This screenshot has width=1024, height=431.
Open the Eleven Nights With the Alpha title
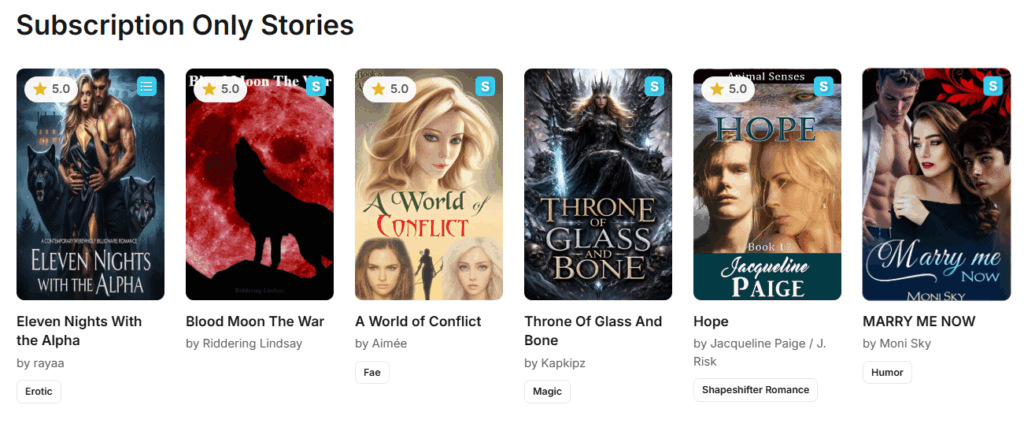click(x=79, y=330)
